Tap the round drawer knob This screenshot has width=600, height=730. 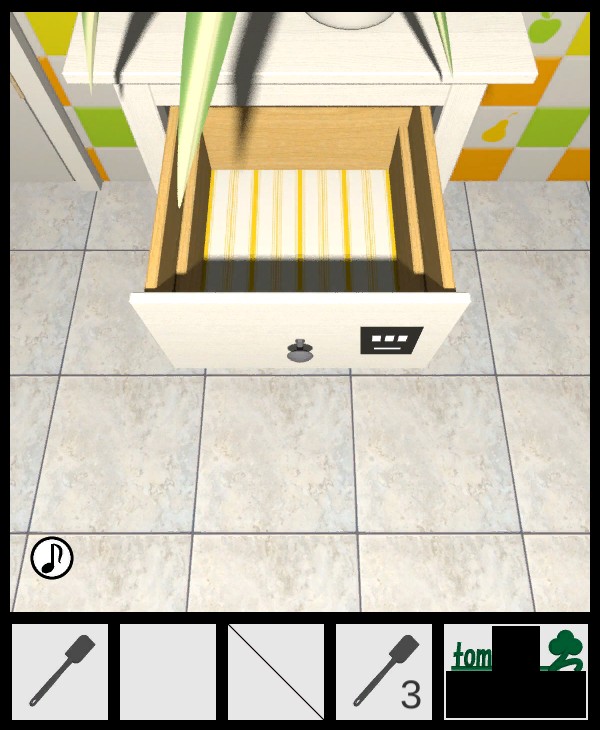click(298, 350)
